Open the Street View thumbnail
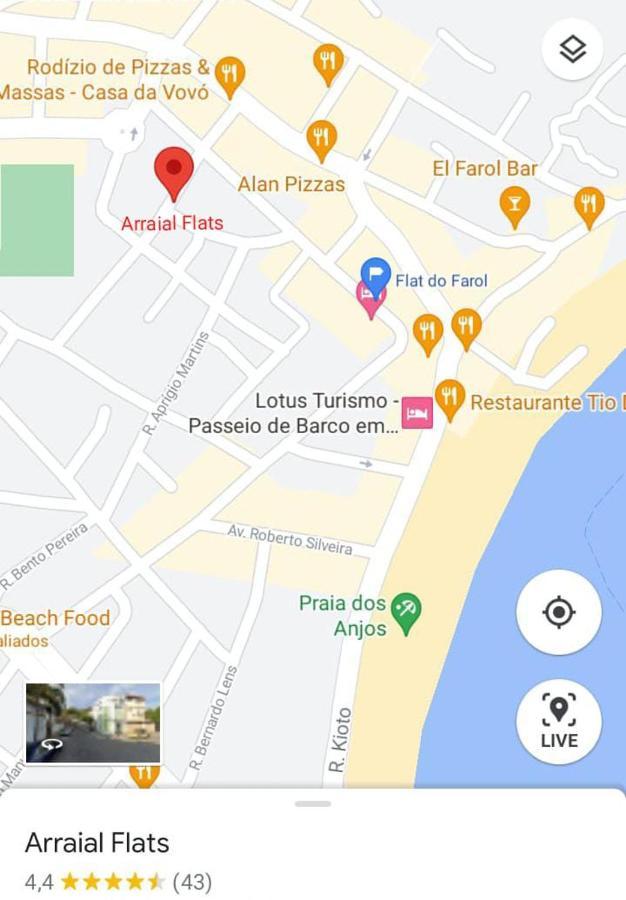 coord(93,723)
